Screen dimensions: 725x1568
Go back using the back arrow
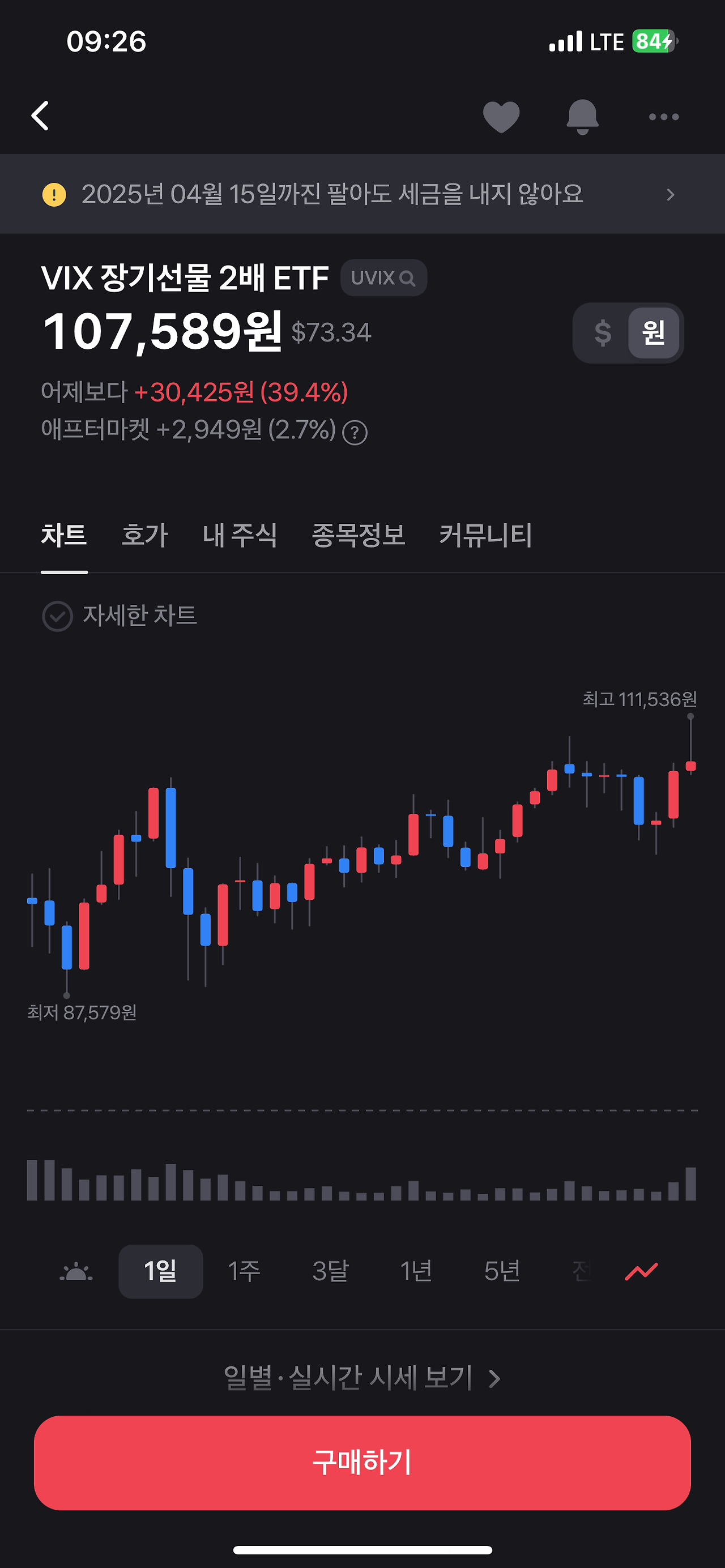pos(40,116)
